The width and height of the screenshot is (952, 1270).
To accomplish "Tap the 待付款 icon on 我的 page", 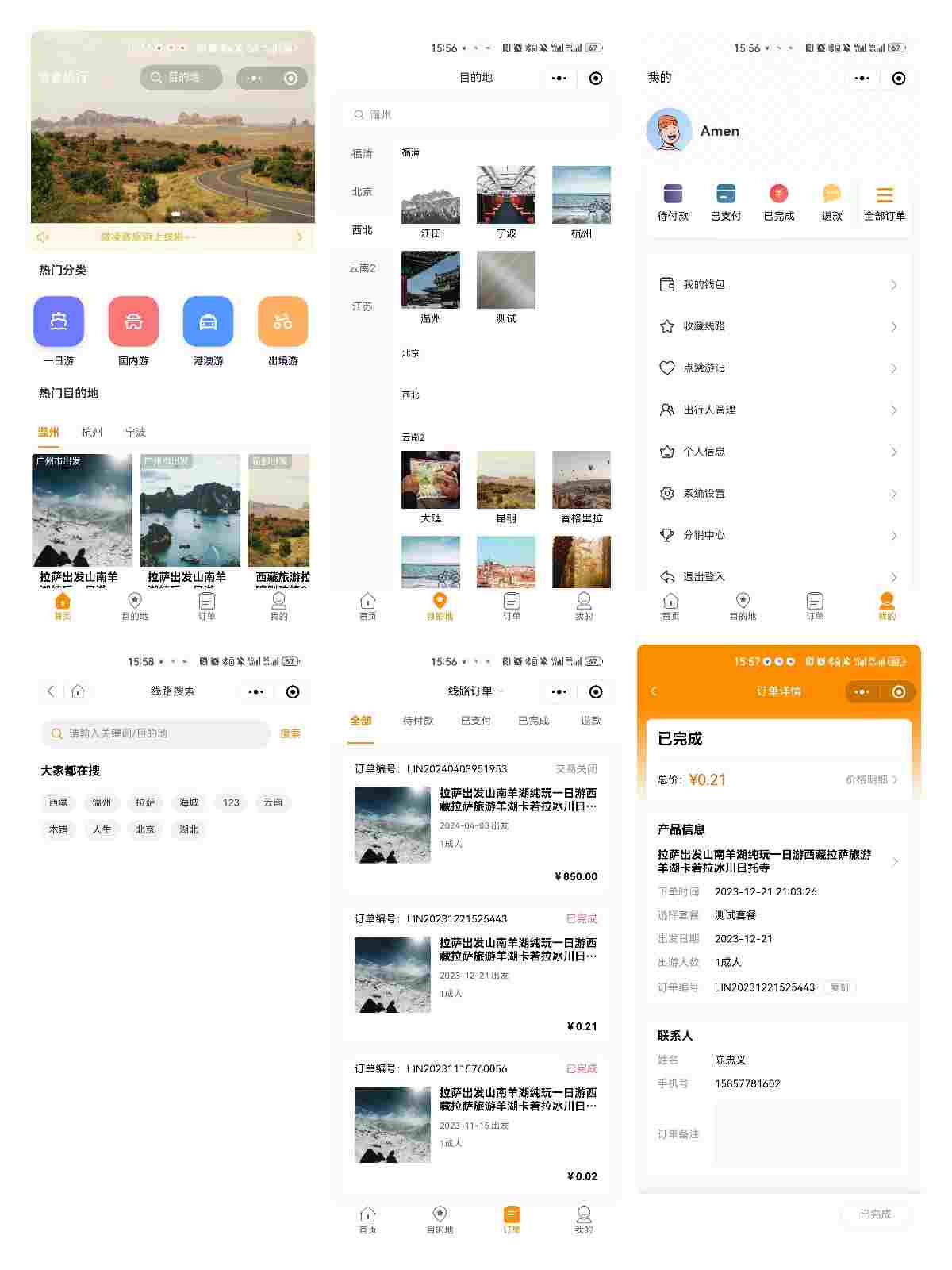I will pos(672,194).
